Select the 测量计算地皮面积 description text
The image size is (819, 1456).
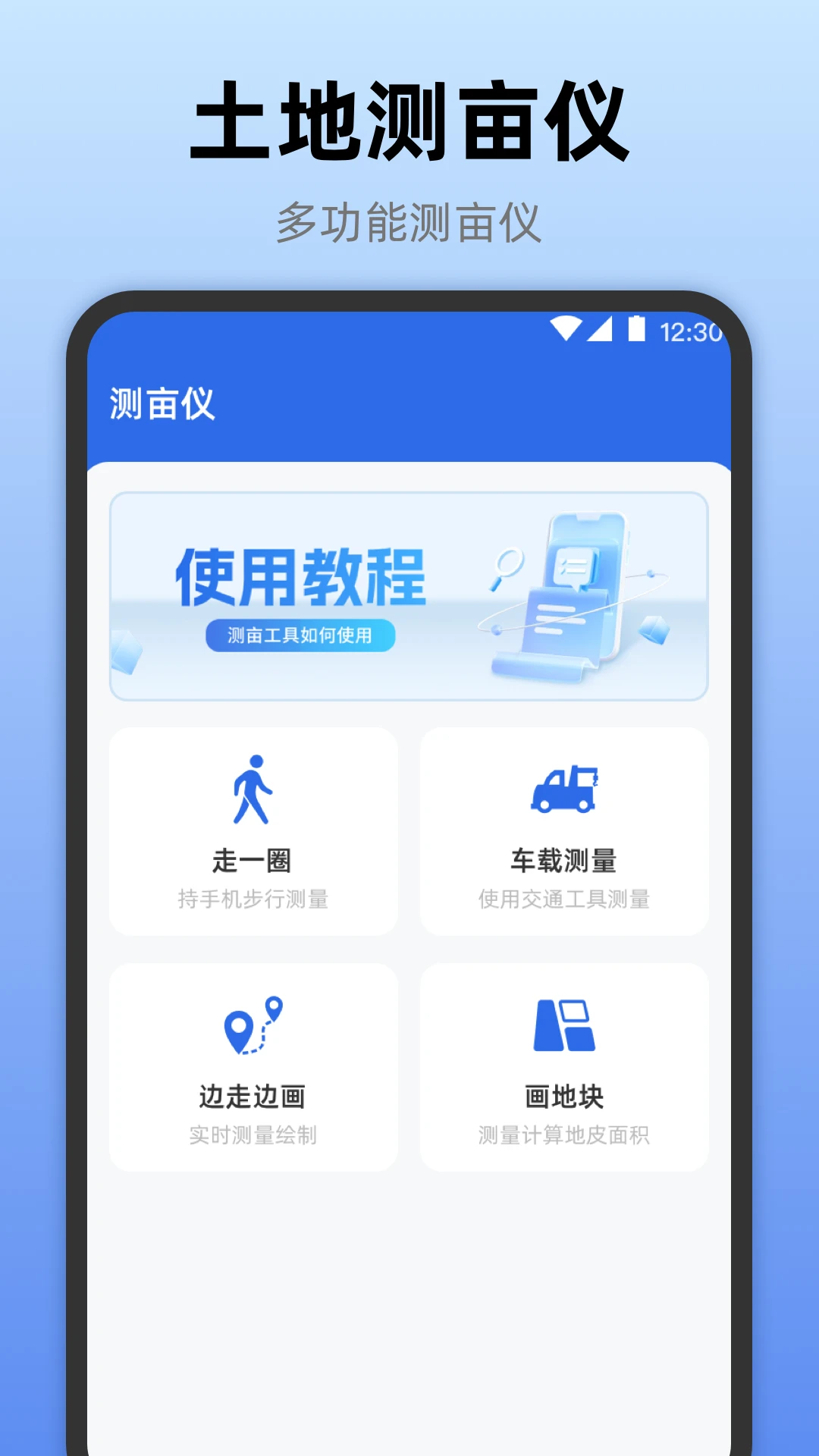[564, 1135]
